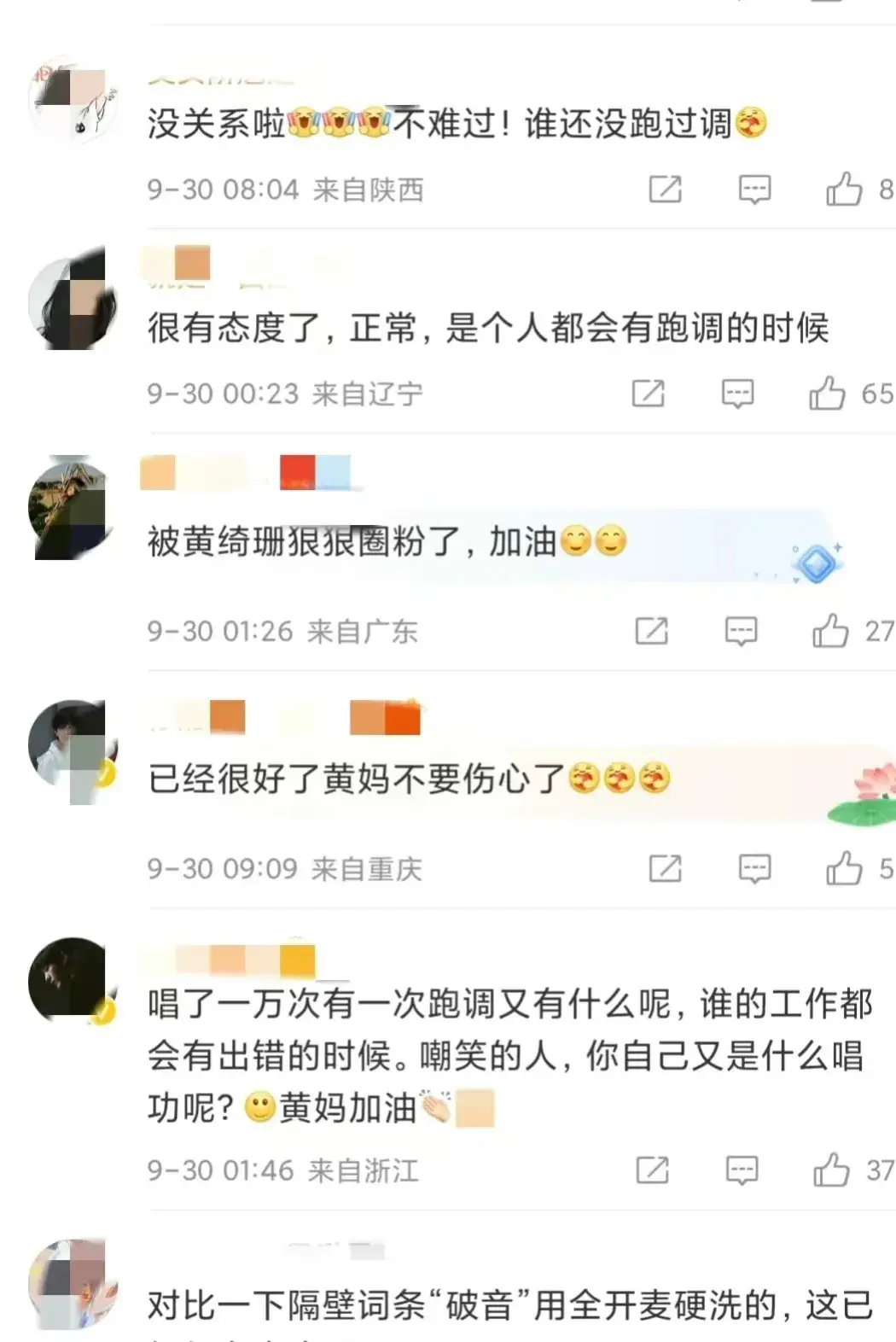Share the comment from 浙江 at 01:46
The width and height of the screenshot is (896, 1342).
(653, 1170)
